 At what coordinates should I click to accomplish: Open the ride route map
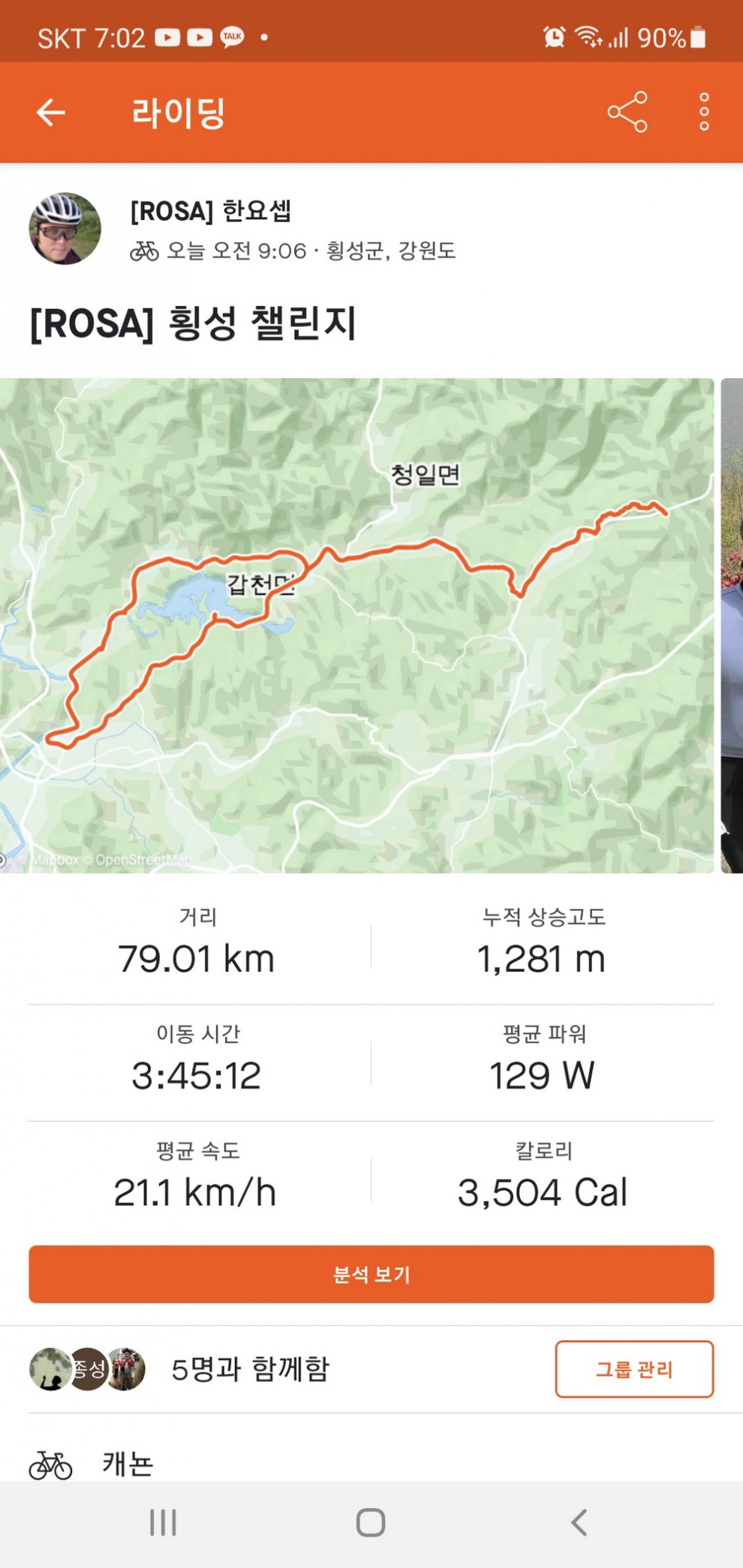(x=356, y=625)
